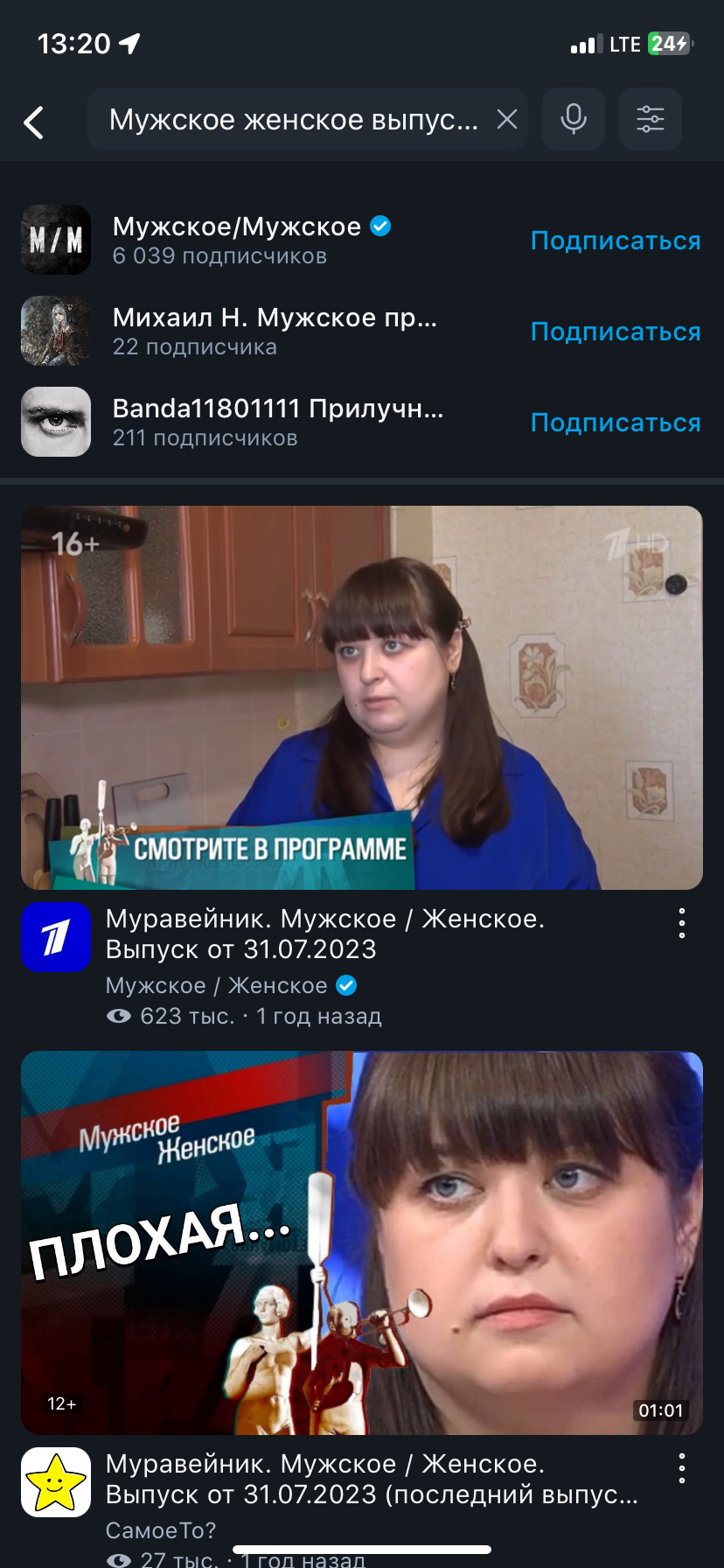724x1568 pixels.
Task: Open the search filters icon
Action: pos(651,119)
